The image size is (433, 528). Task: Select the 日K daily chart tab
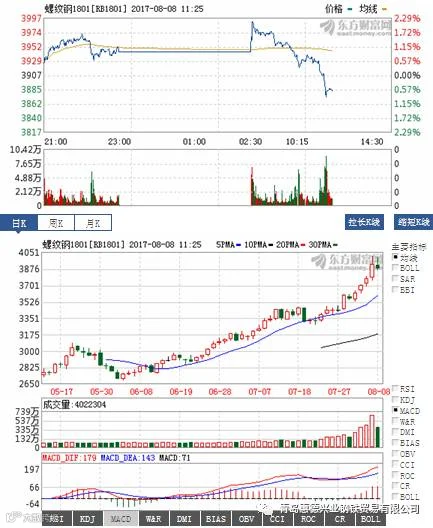click(x=19, y=223)
